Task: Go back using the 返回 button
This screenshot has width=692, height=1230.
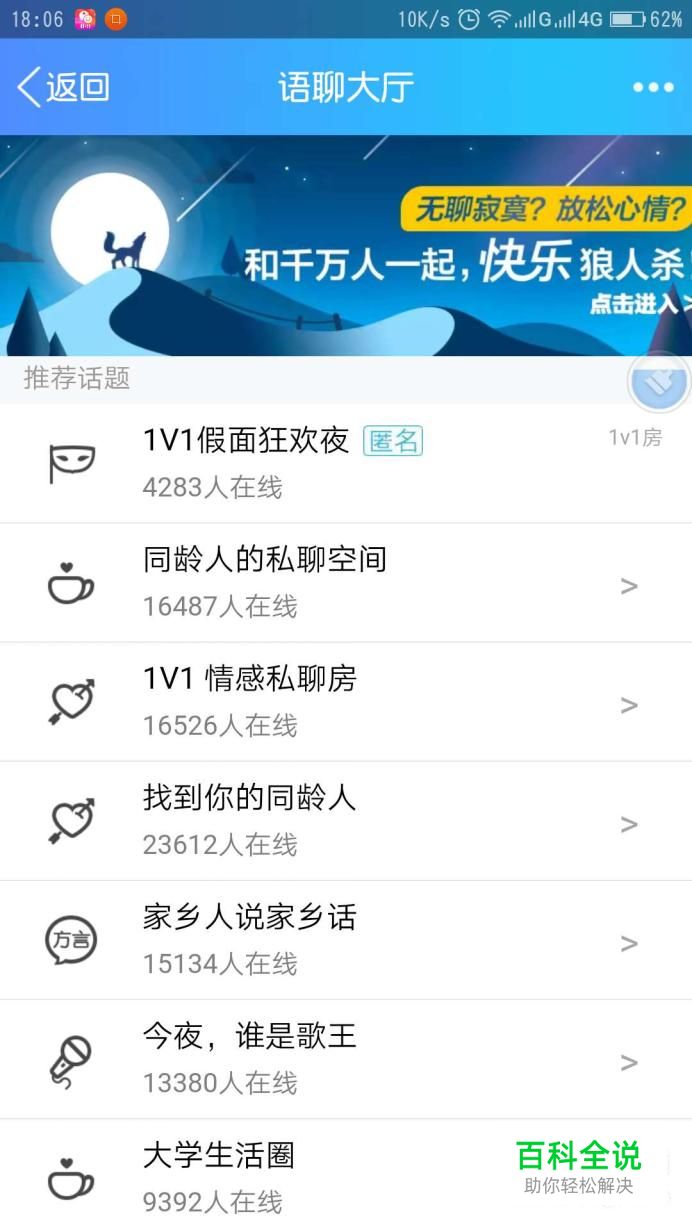Action: [x=62, y=87]
